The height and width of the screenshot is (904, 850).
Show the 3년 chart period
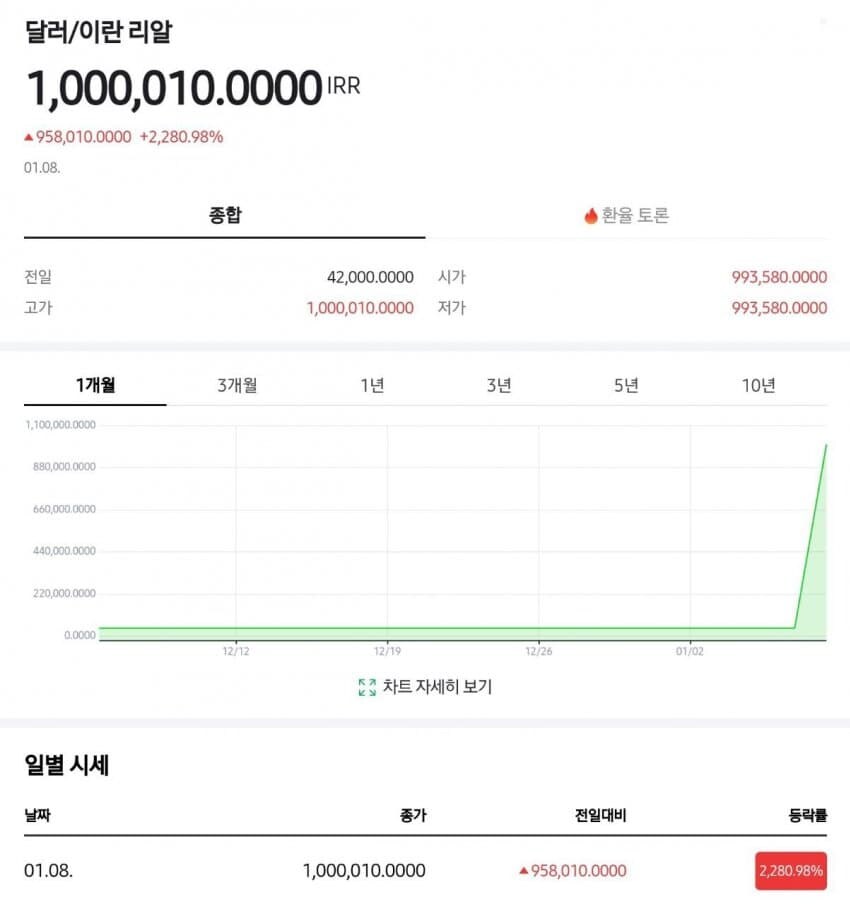500,384
